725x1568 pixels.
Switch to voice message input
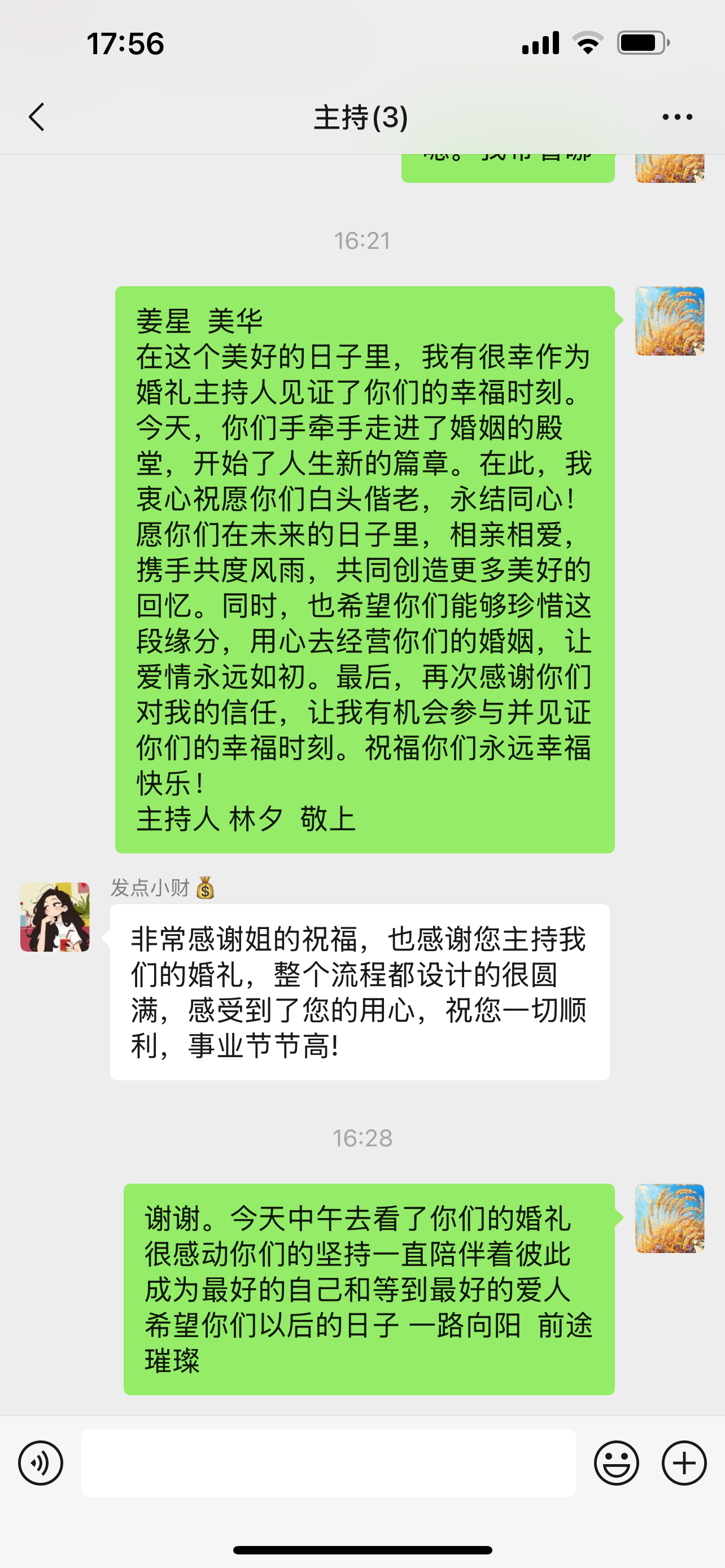pos(40,1462)
